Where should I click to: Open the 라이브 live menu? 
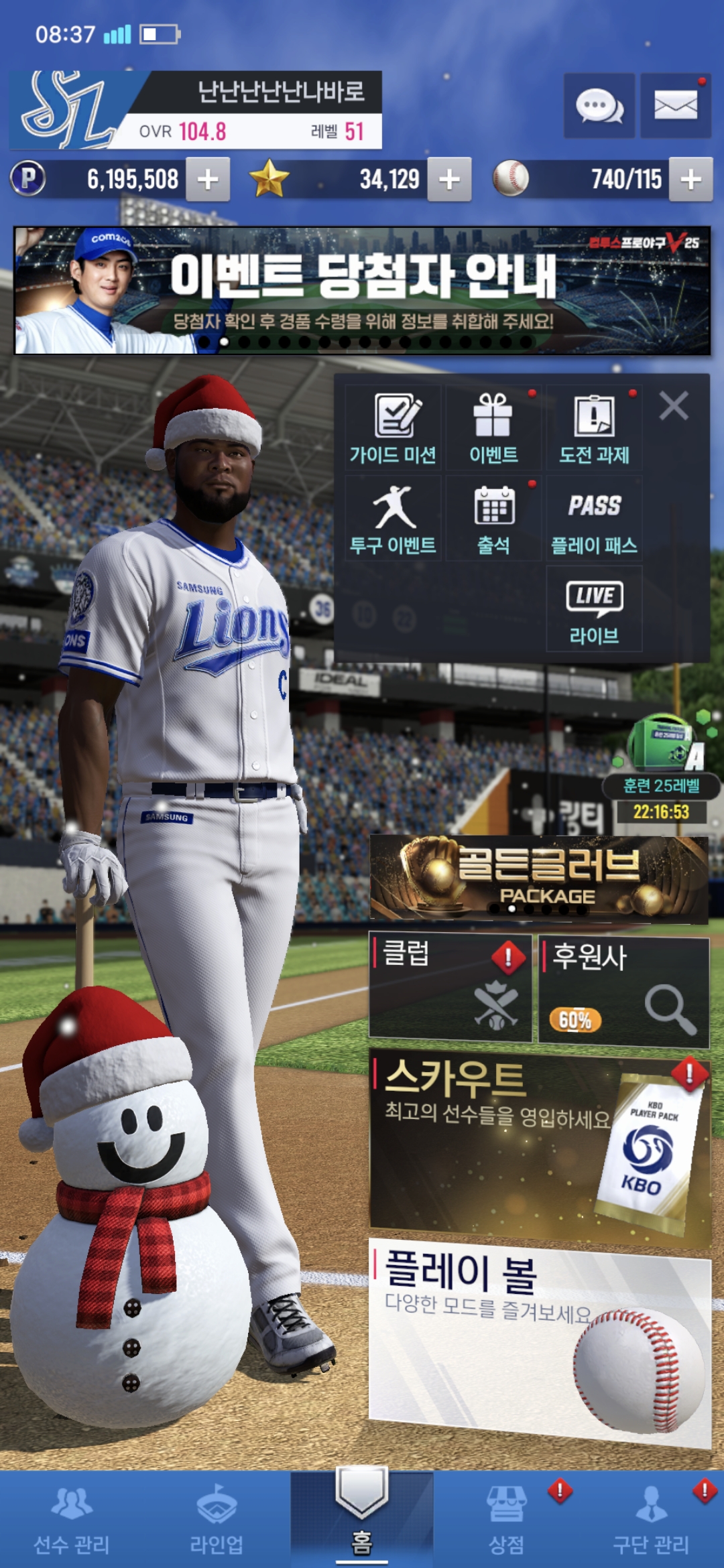coord(594,608)
